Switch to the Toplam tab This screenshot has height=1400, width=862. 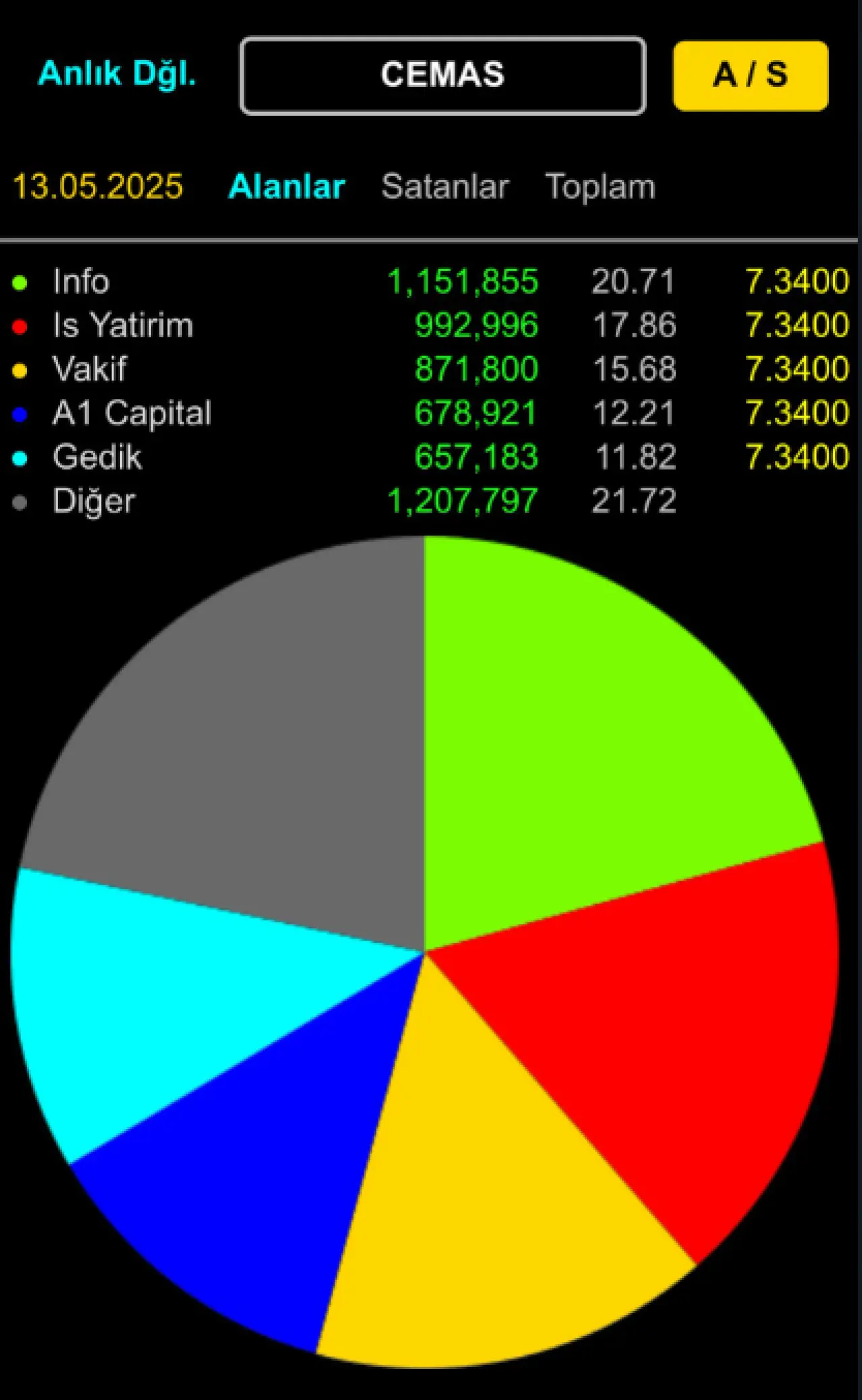[x=600, y=187]
